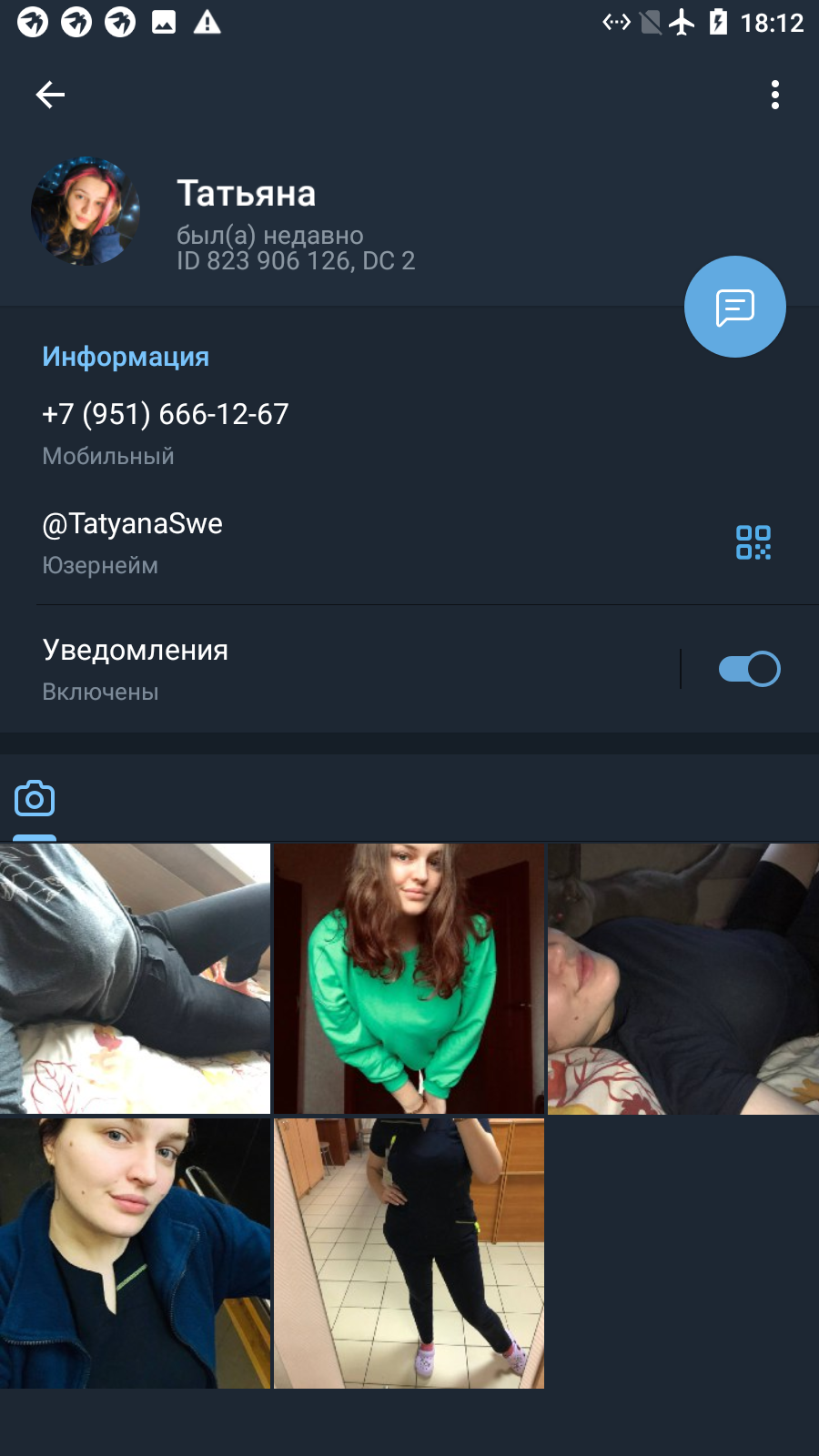Go back using the arrow icon
The width and height of the screenshot is (819, 1456).
50,95
